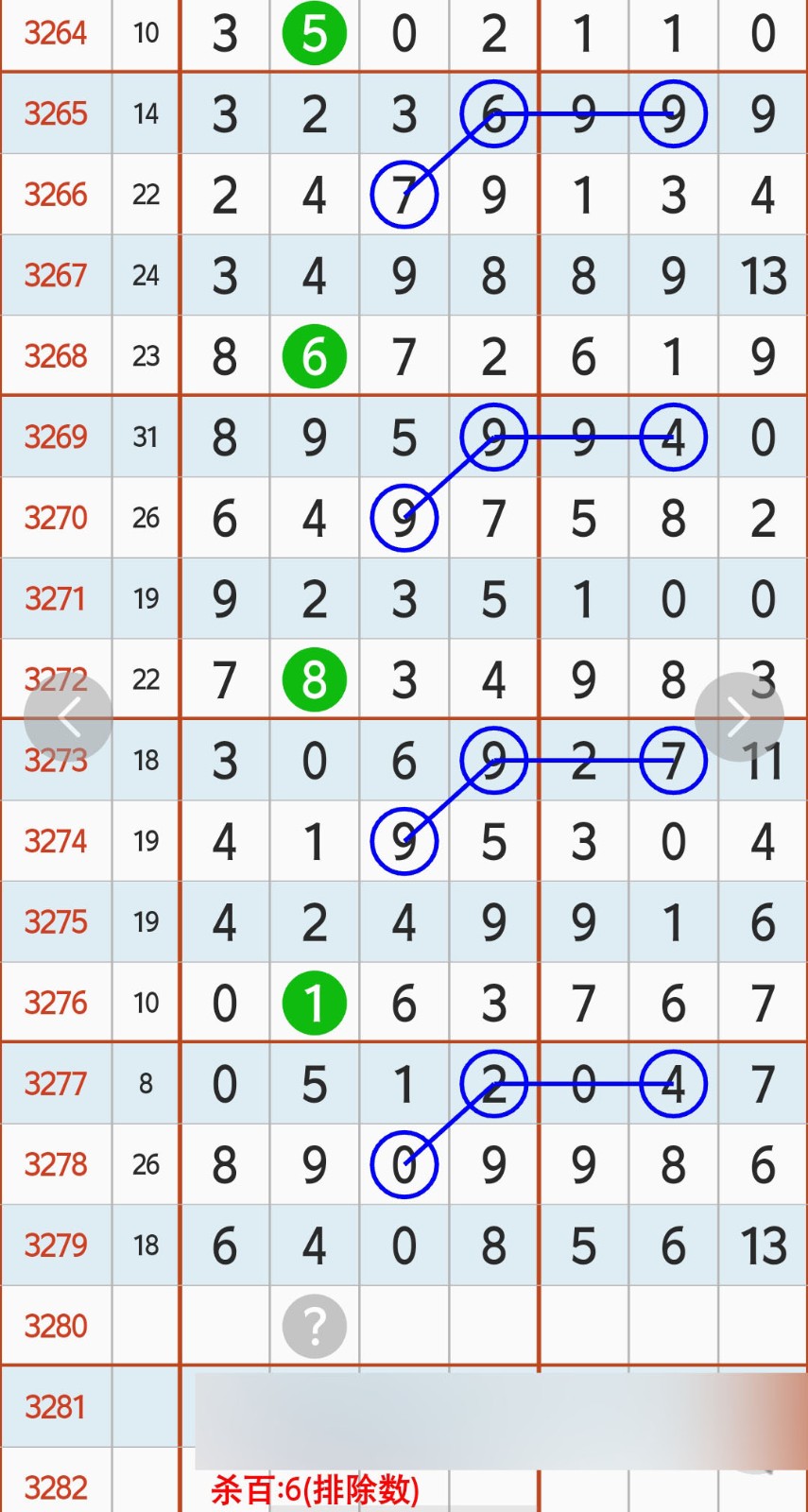Tap the blue circled 4 in row 3269
Viewport: 808px width, 1512px height.
tap(672, 437)
